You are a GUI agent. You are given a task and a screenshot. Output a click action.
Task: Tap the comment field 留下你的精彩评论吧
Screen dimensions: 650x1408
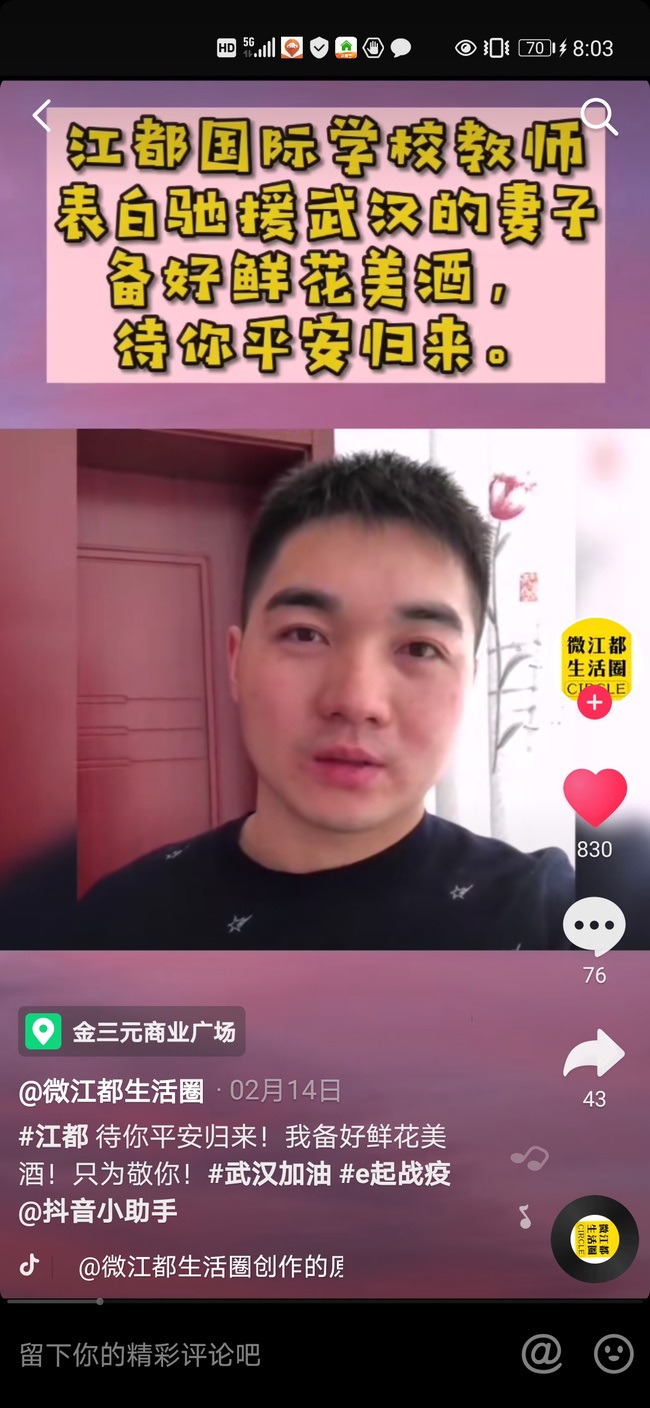(x=200, y=1355)
